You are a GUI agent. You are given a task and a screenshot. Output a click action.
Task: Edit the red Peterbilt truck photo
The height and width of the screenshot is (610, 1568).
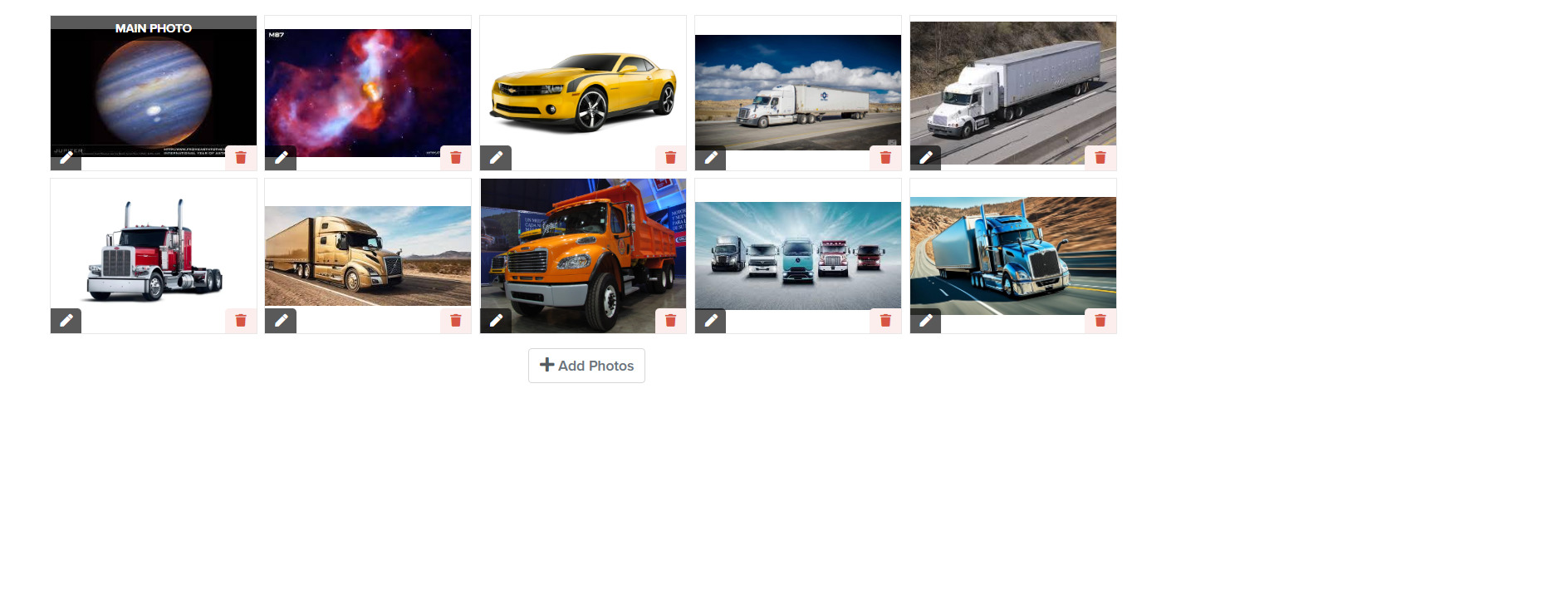pos(66,321)
